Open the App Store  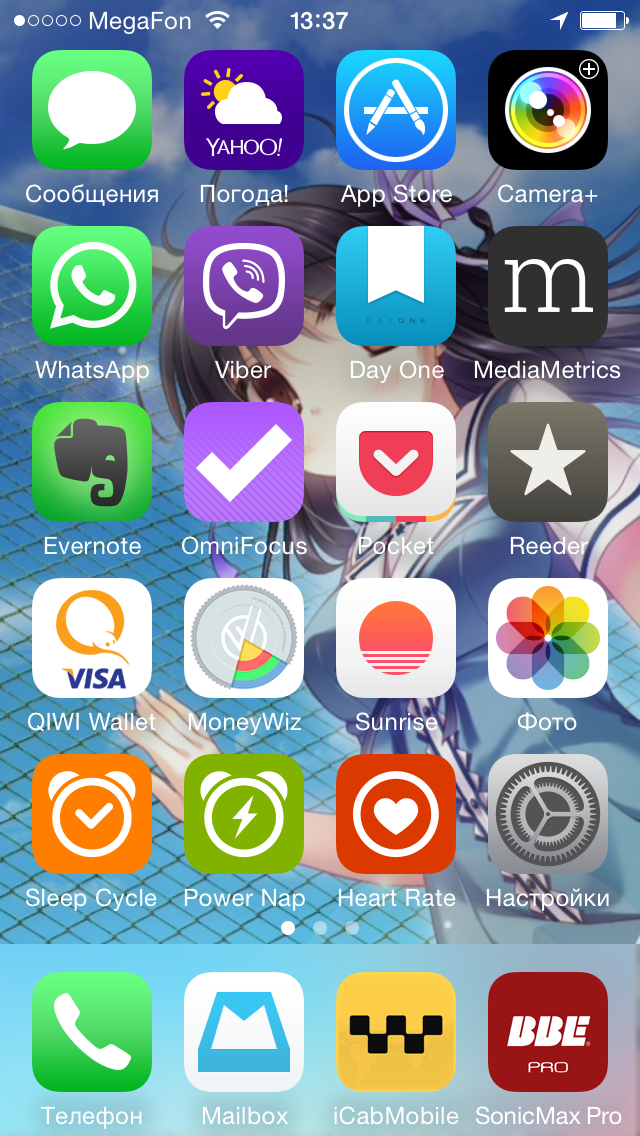[396, 110]
